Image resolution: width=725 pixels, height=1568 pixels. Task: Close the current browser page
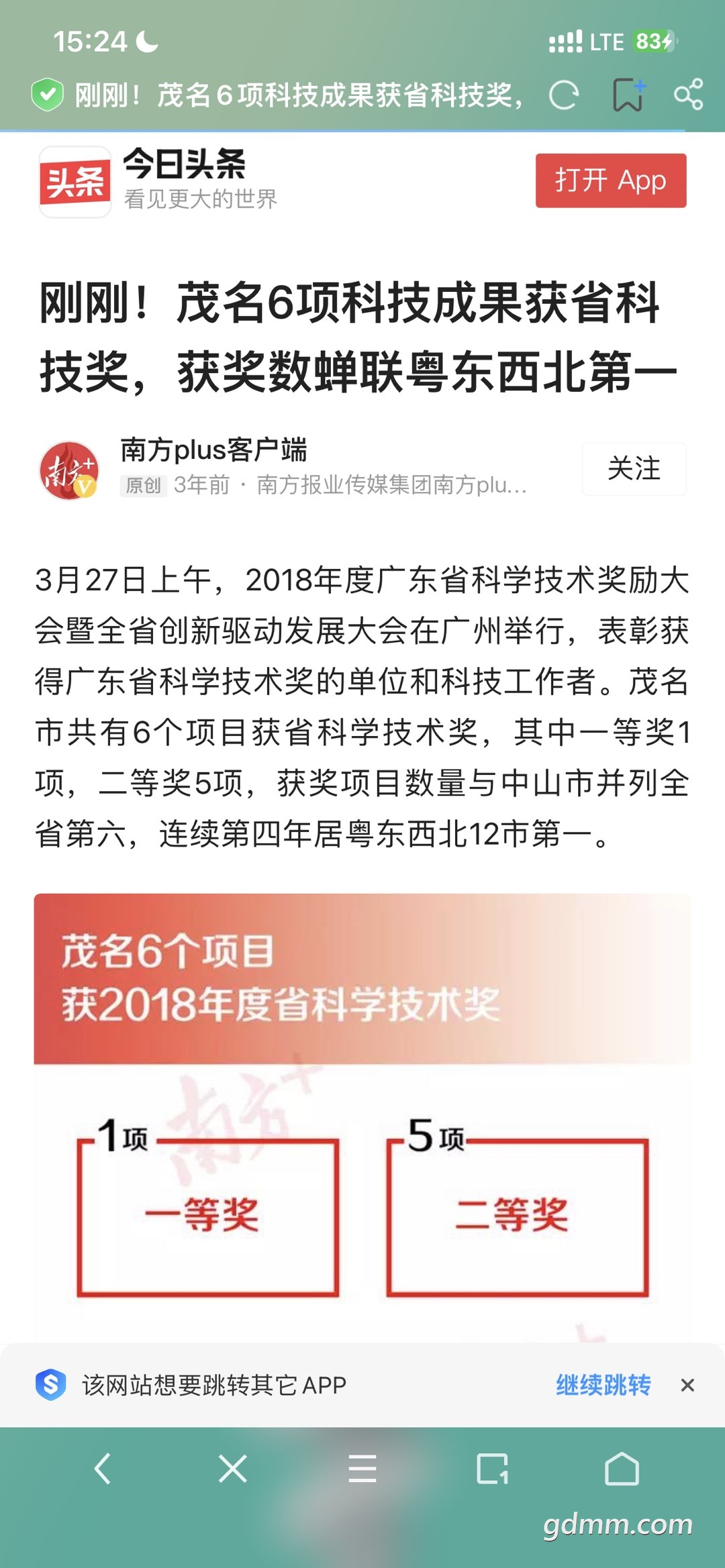[232, 1469]
